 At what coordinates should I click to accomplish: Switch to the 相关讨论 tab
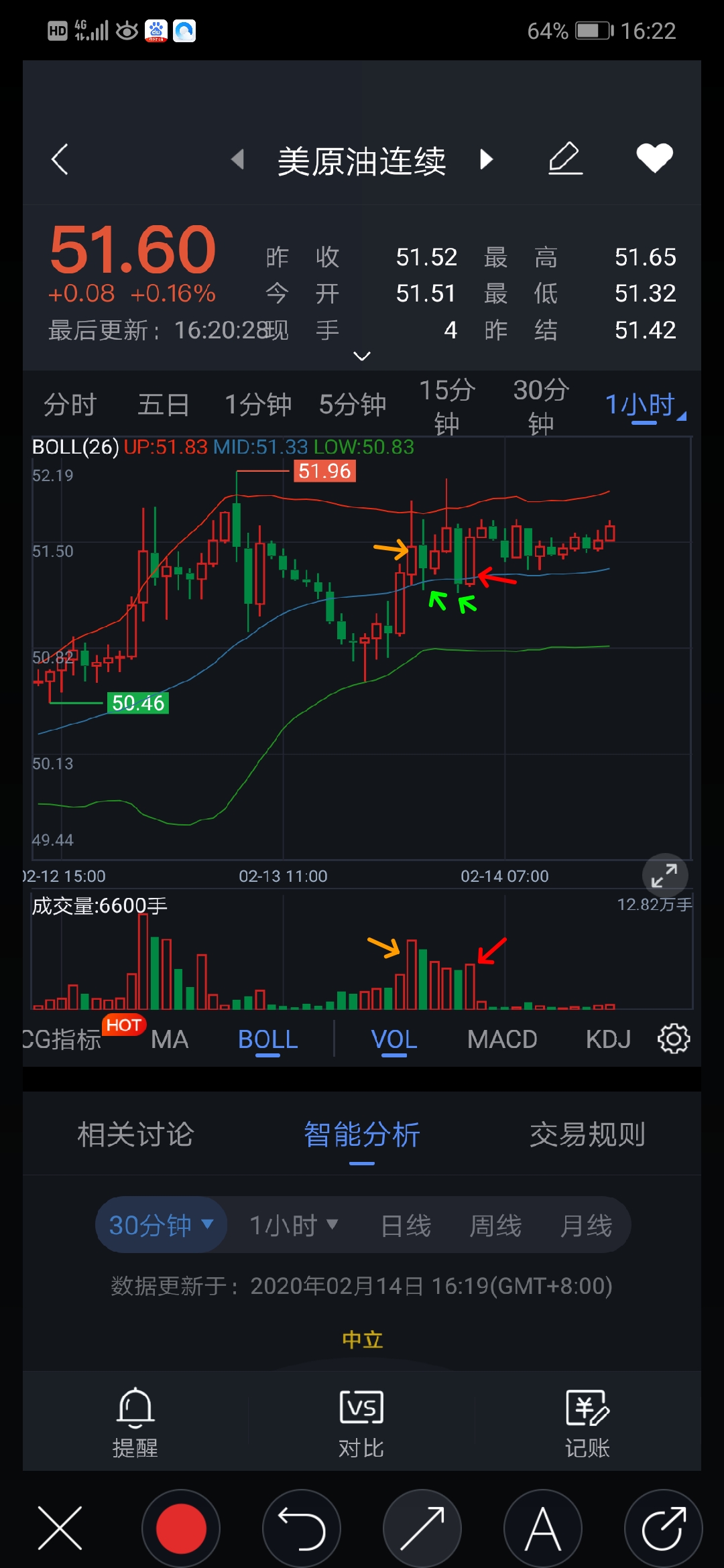135,1134
